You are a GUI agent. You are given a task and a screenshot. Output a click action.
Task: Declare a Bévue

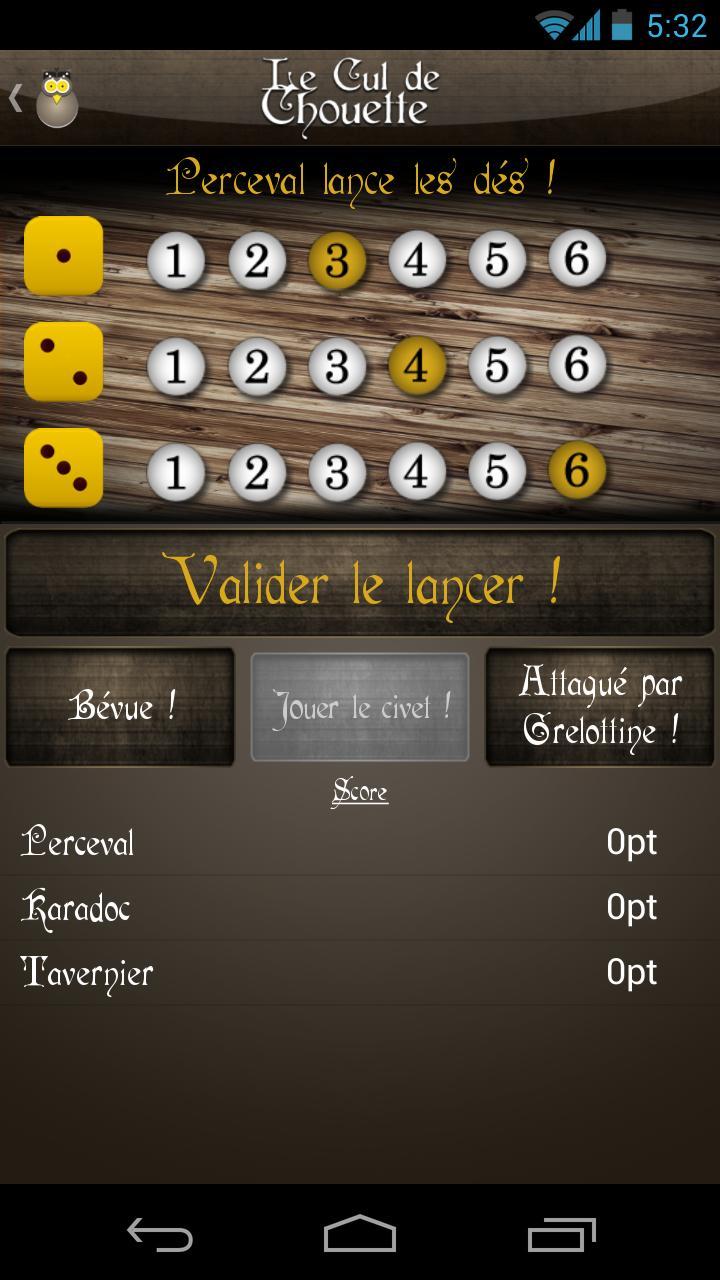click(119, 705)
